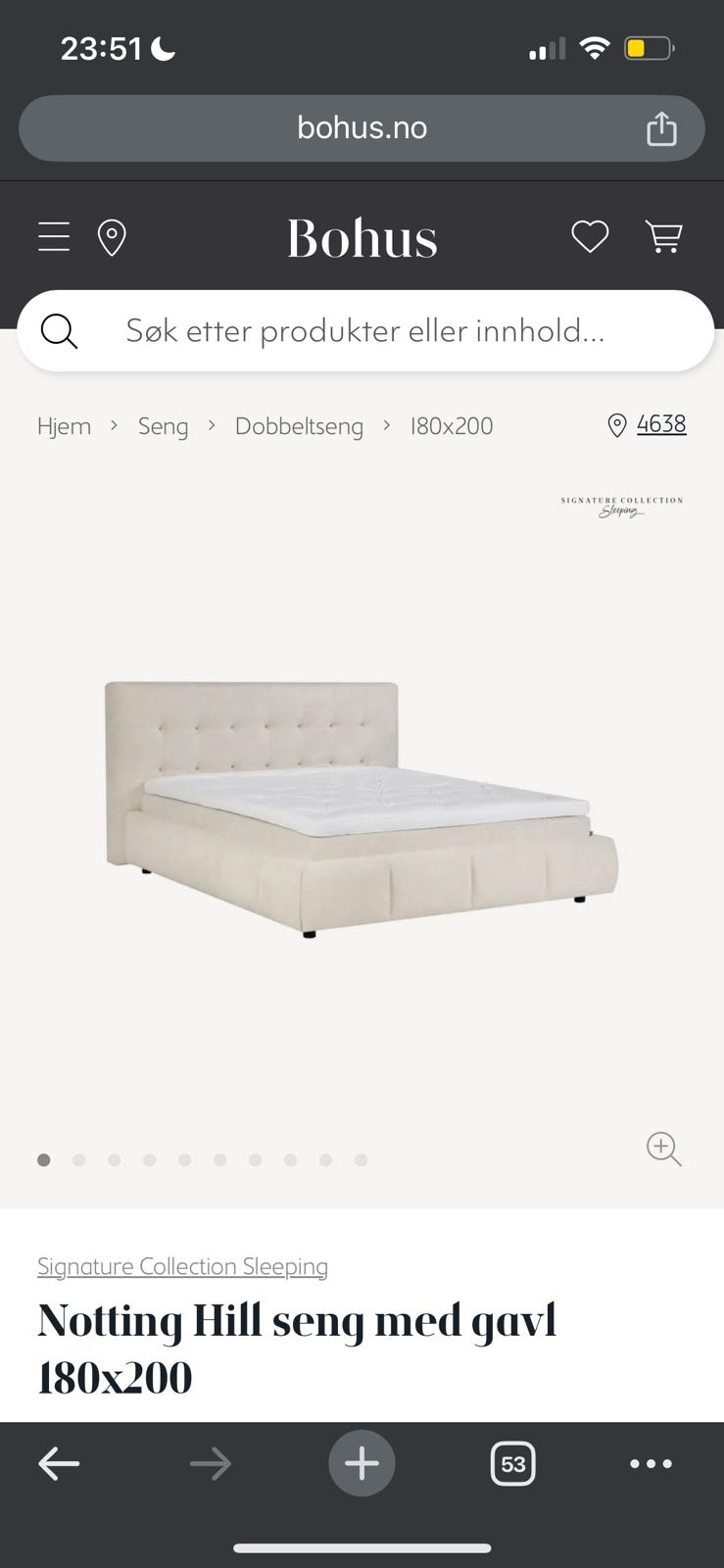Open Signature Collection Sleeping brand link
The image size is (724, 1568).
182,1266
